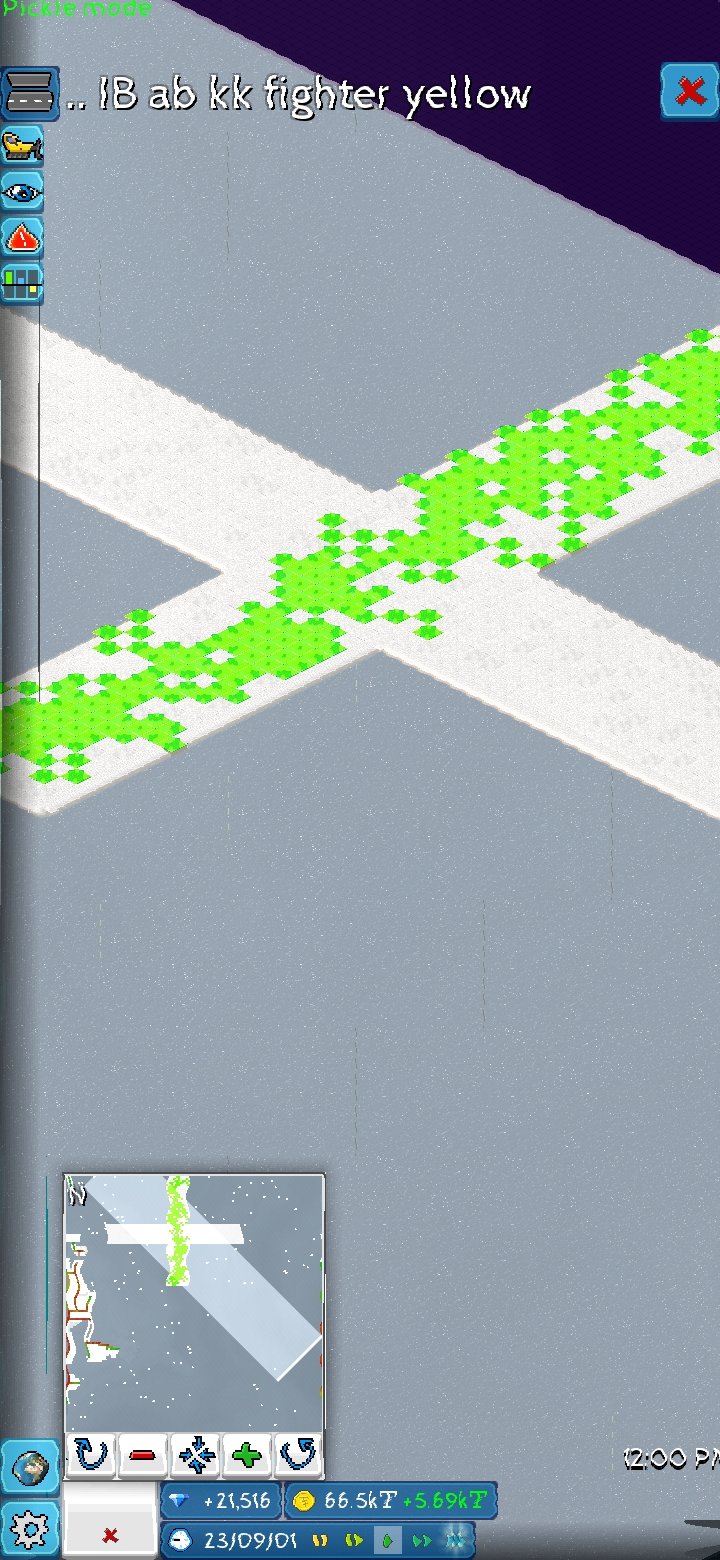Open the globe region button
Image resolution: width=720 pixels, height=1560 pixels.
coord(30,1469)
